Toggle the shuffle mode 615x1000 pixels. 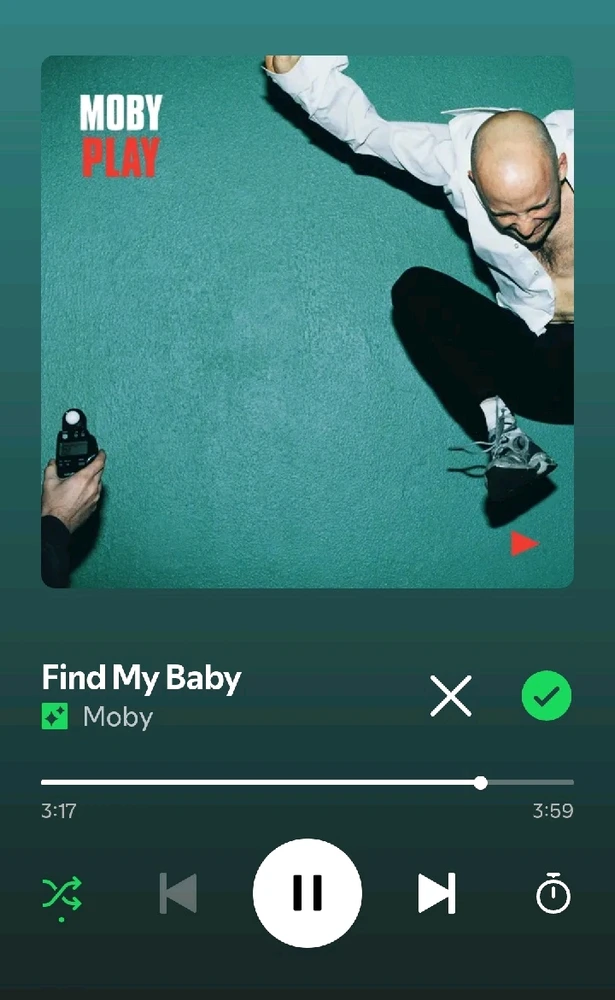click(62, 893)
